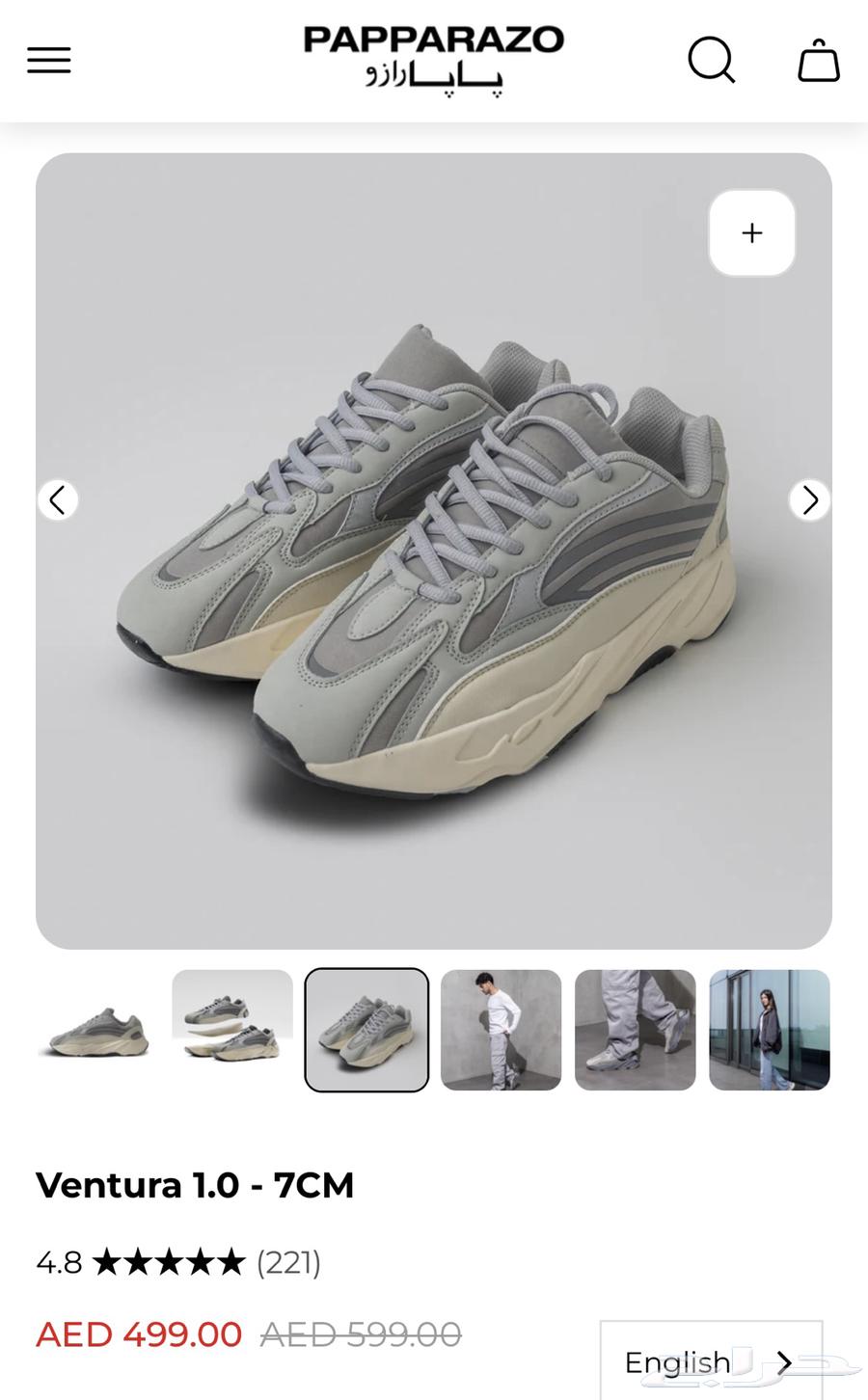This screenshot has height=1400, width=868.
Task: Select the first side-view sneaker thumbnail
Action: pyautogui.click(x=97, y=1030)
